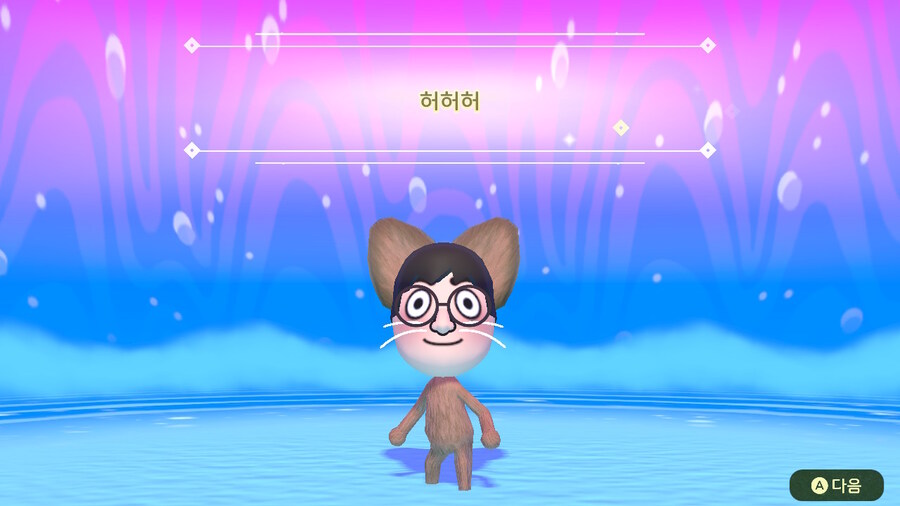Tap the 다음 (next) button

point(836,485)
